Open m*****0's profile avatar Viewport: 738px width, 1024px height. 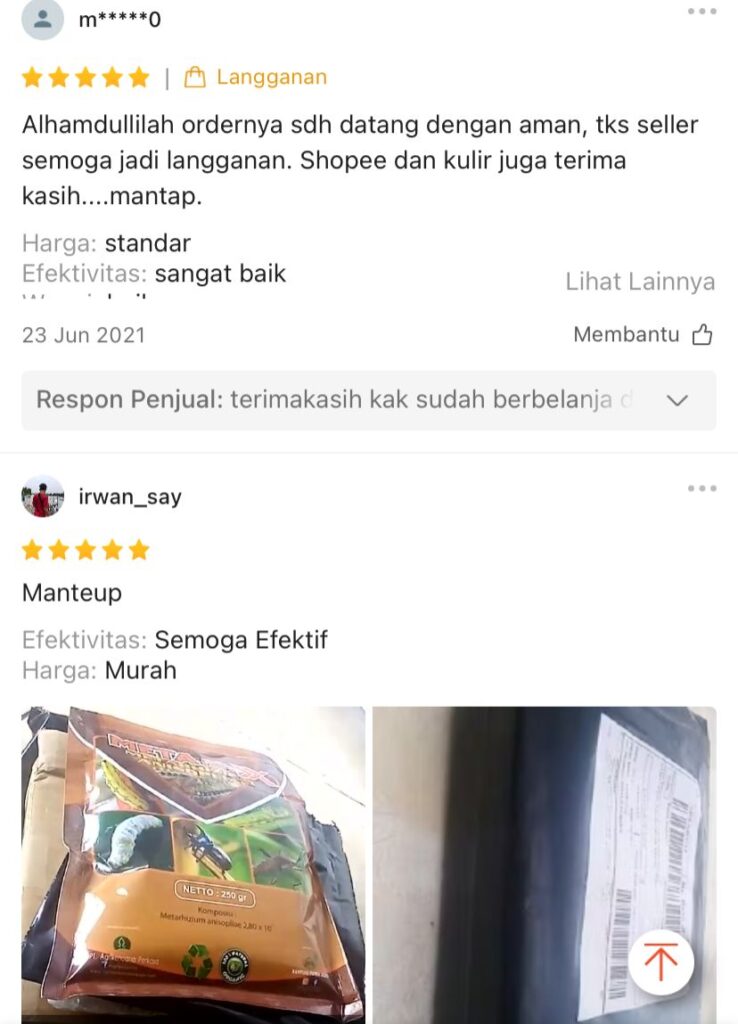click(42, 19)
